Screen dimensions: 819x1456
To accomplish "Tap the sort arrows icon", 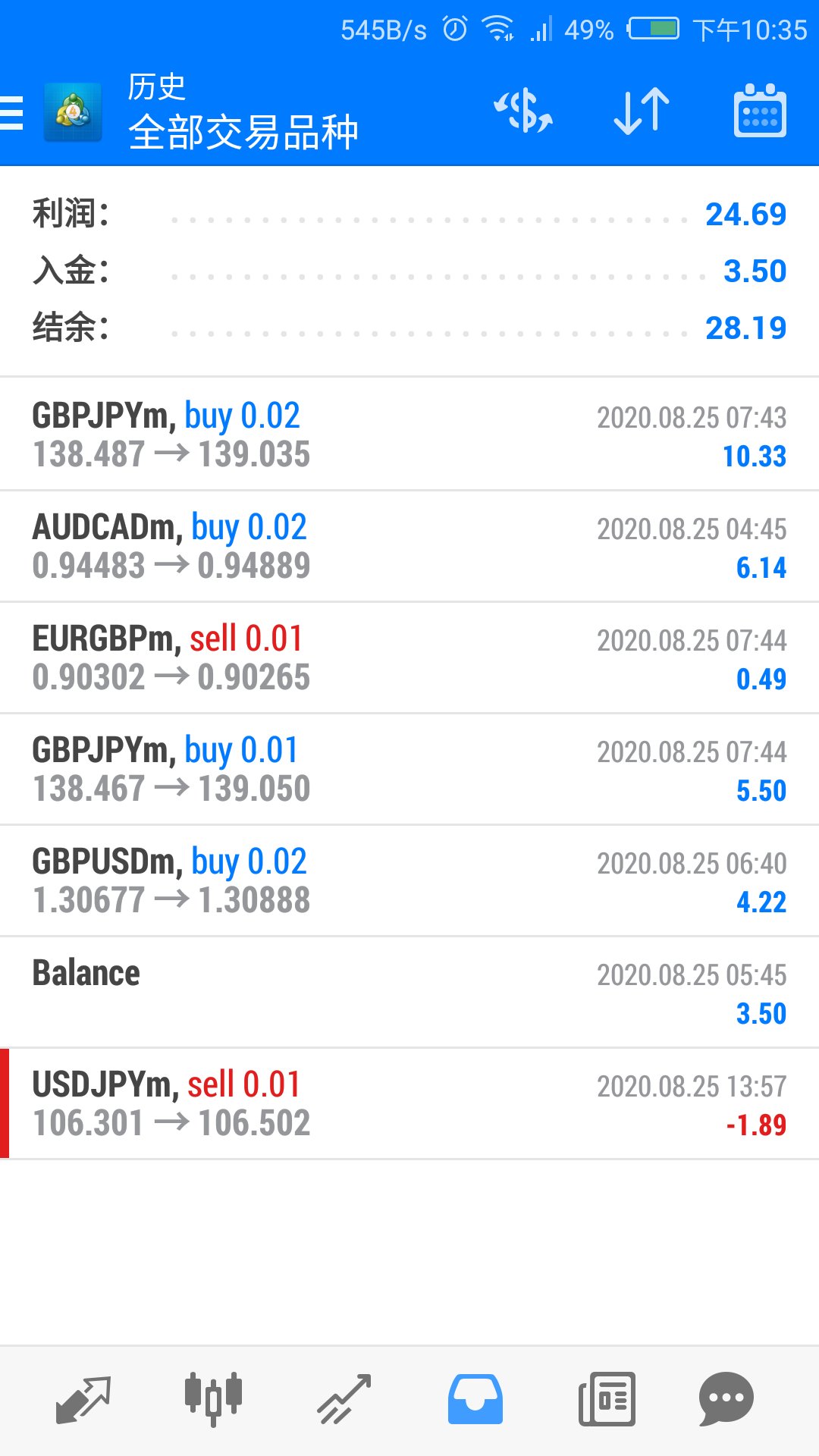I will (642, 111).
